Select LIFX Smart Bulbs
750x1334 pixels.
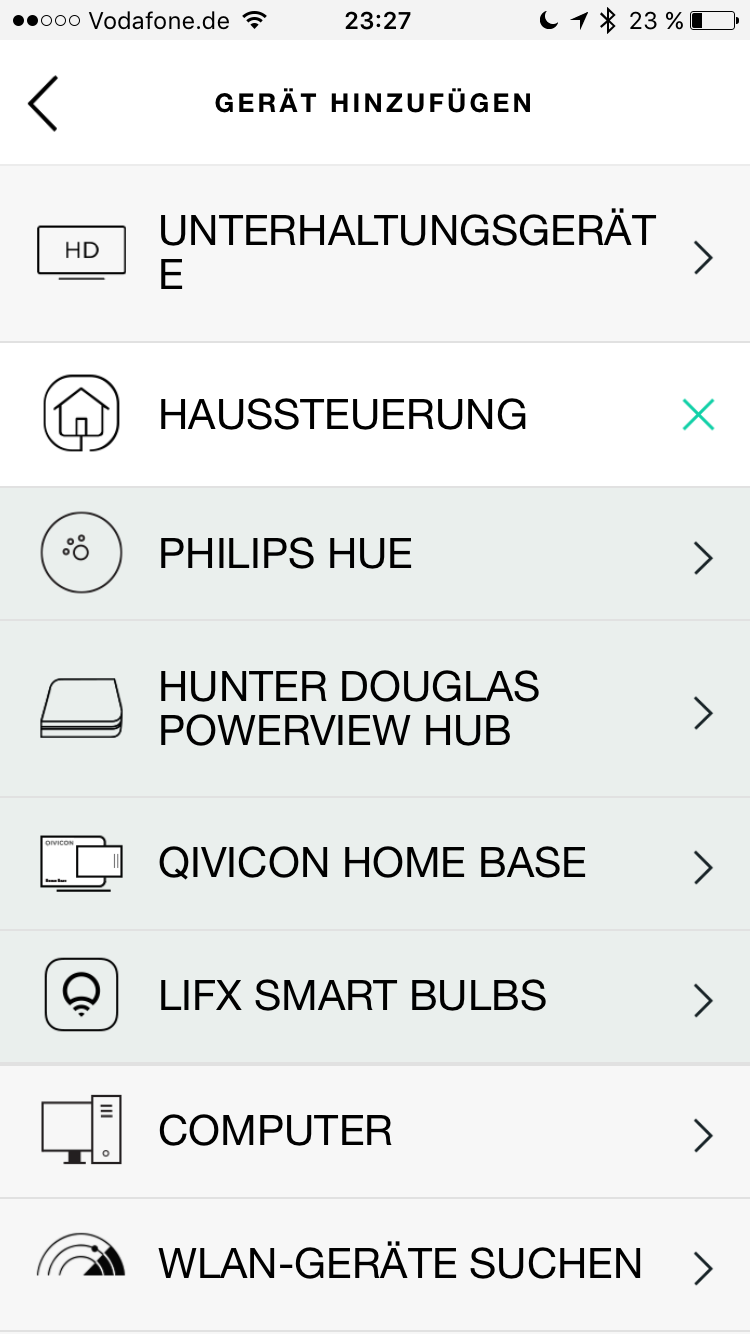coord(375,997)
